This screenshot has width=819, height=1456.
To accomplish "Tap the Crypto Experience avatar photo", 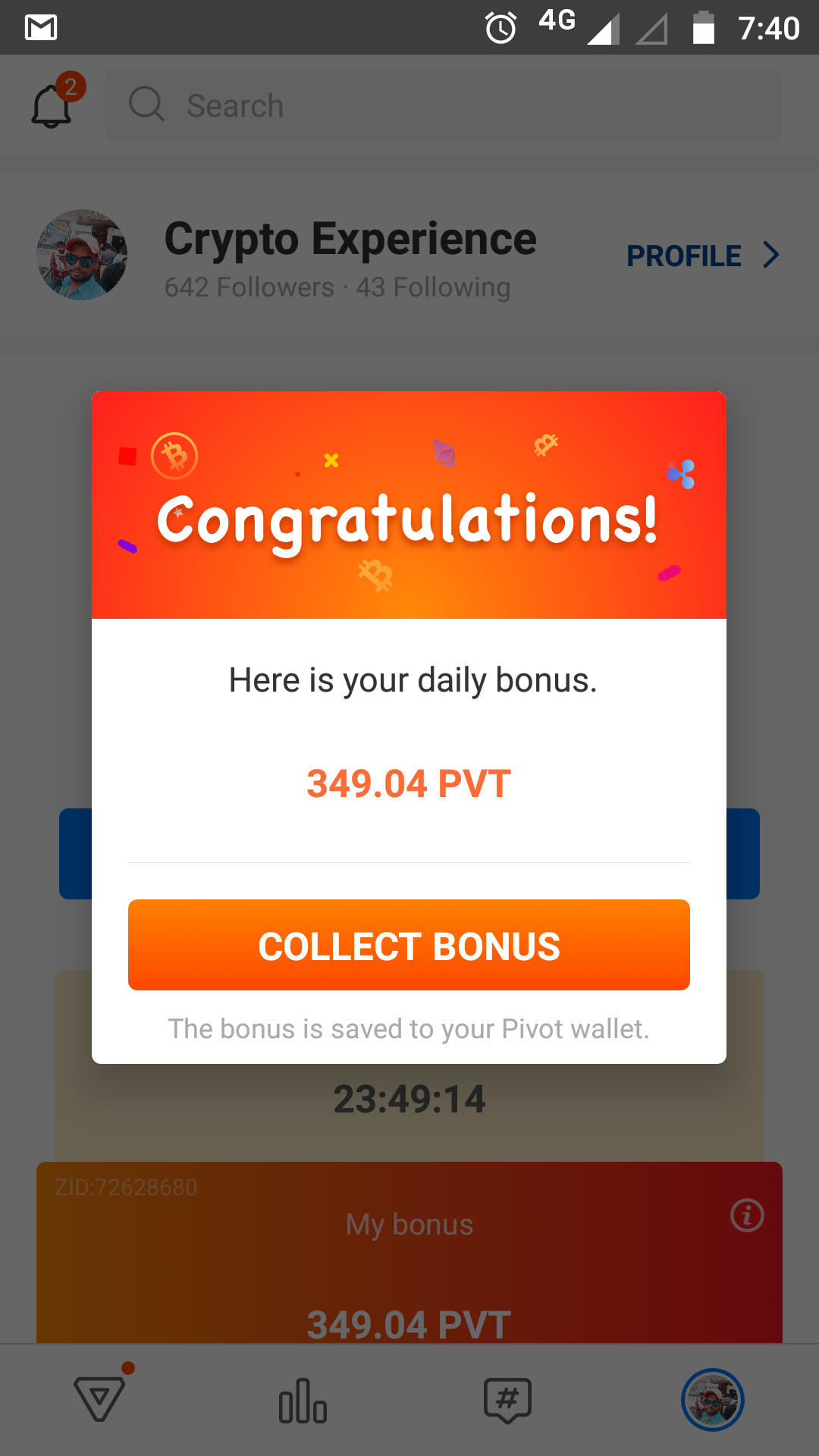I will 82,255.
